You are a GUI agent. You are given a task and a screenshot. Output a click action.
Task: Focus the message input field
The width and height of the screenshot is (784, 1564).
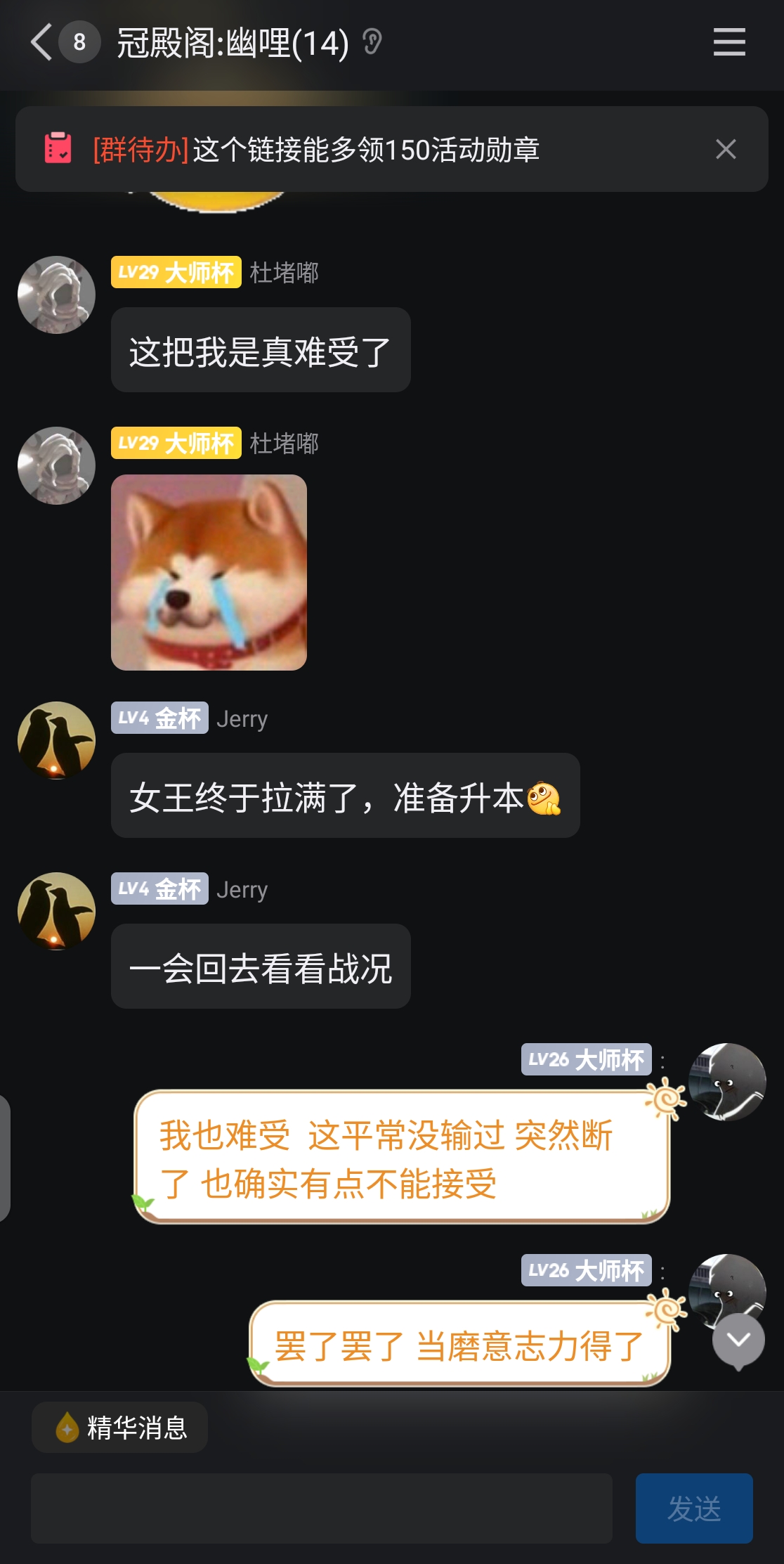321,1508
